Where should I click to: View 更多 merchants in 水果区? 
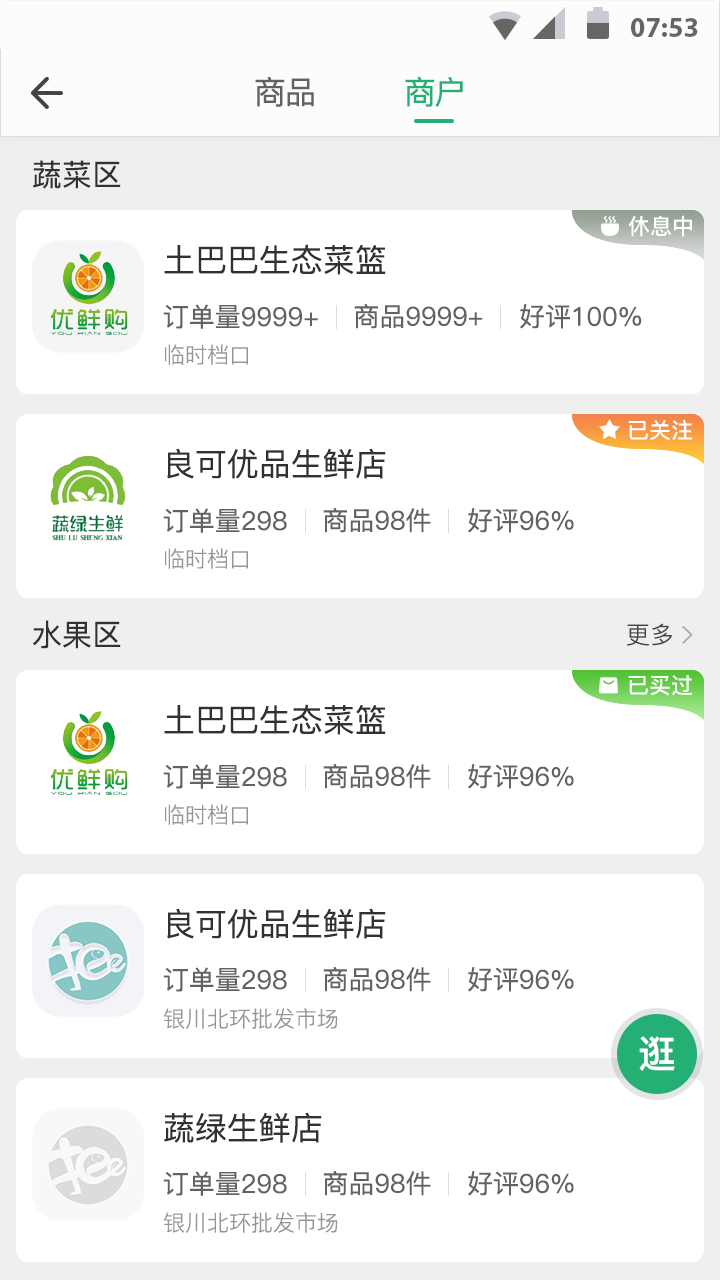pyautogui.click(x=659, y=634)
